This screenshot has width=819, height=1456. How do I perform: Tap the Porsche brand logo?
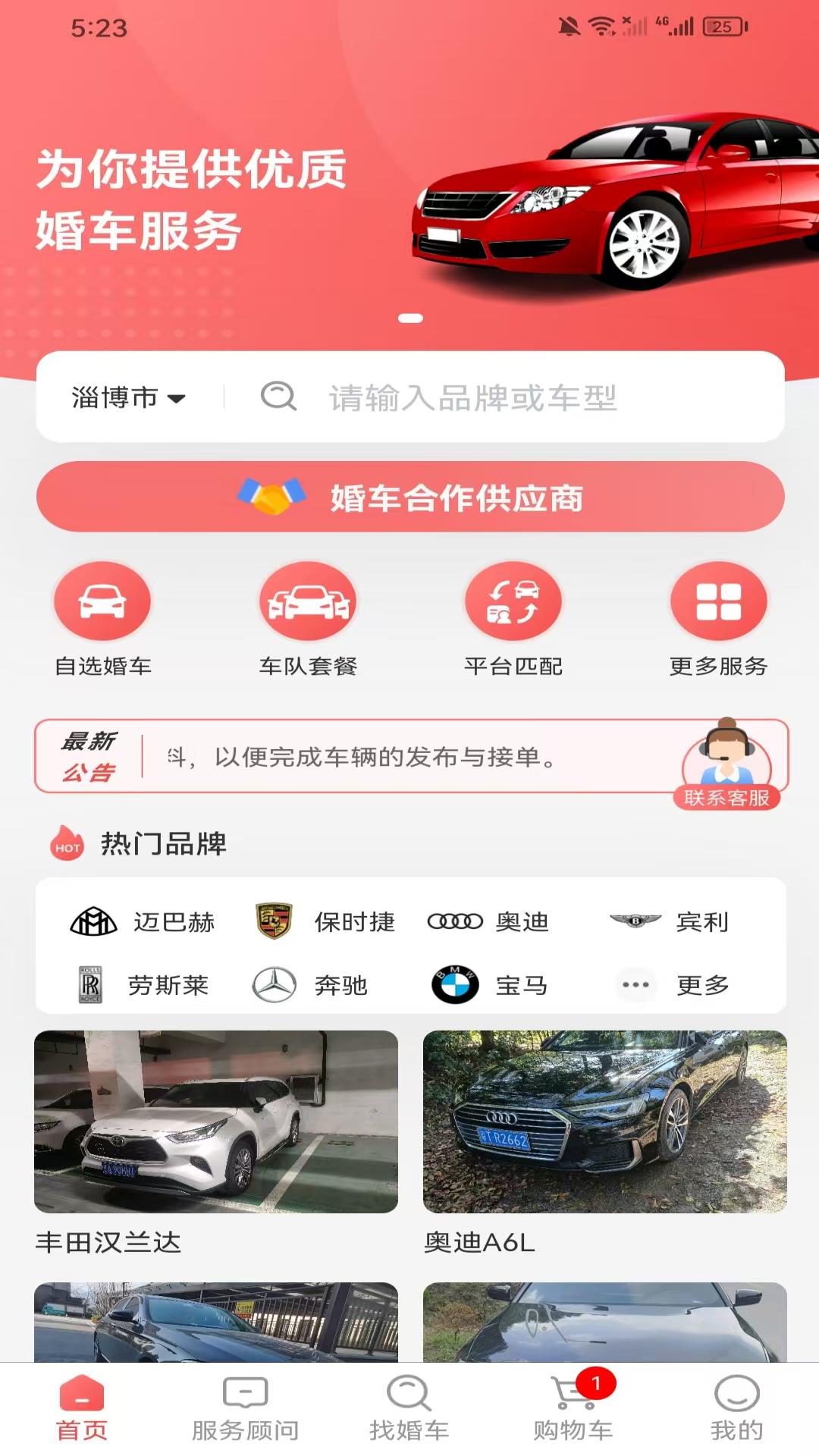(272, 921)
